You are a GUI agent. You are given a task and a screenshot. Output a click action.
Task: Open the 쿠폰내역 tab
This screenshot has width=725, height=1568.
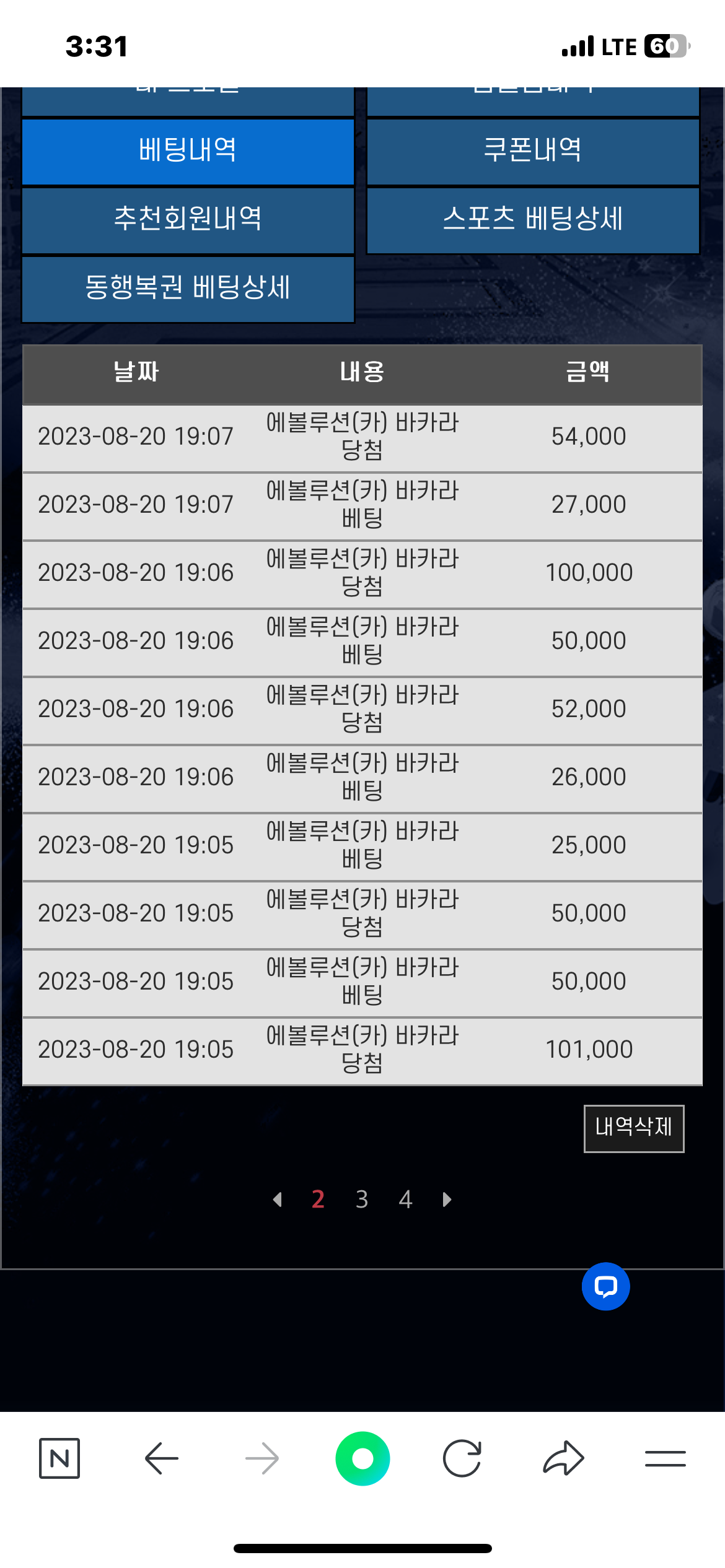(533, 151)
